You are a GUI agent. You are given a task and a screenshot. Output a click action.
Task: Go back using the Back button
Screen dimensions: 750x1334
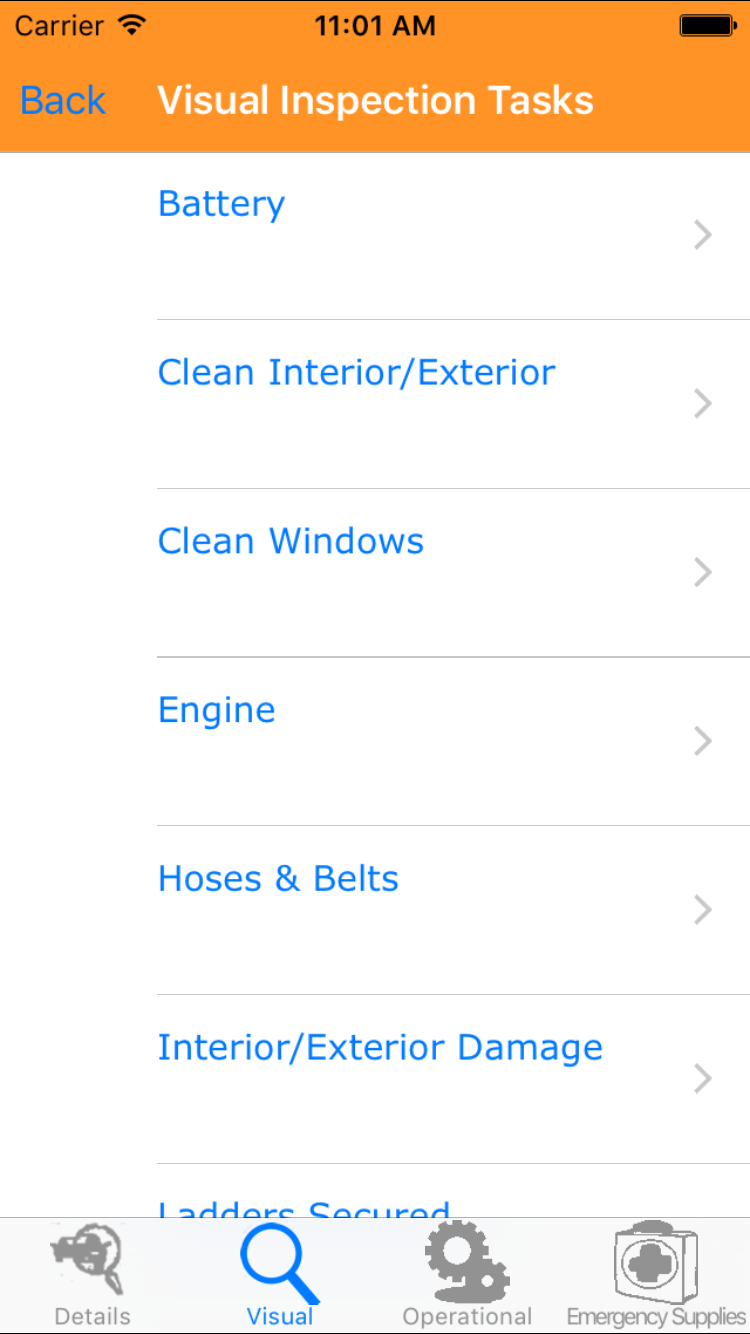(x=63, y=101)
